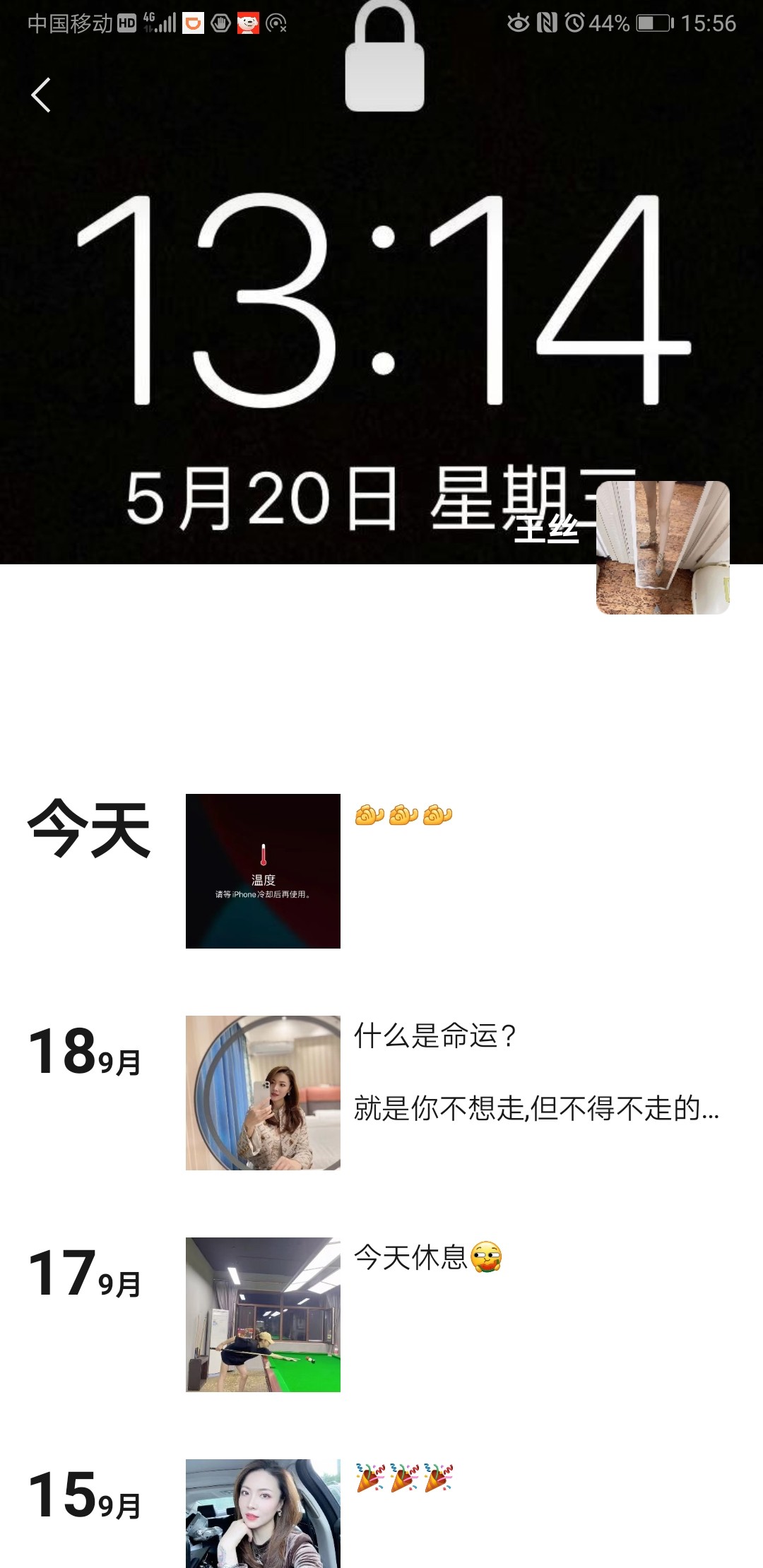Tap the alarm clock icon in status bar

[x=574, y=21]
